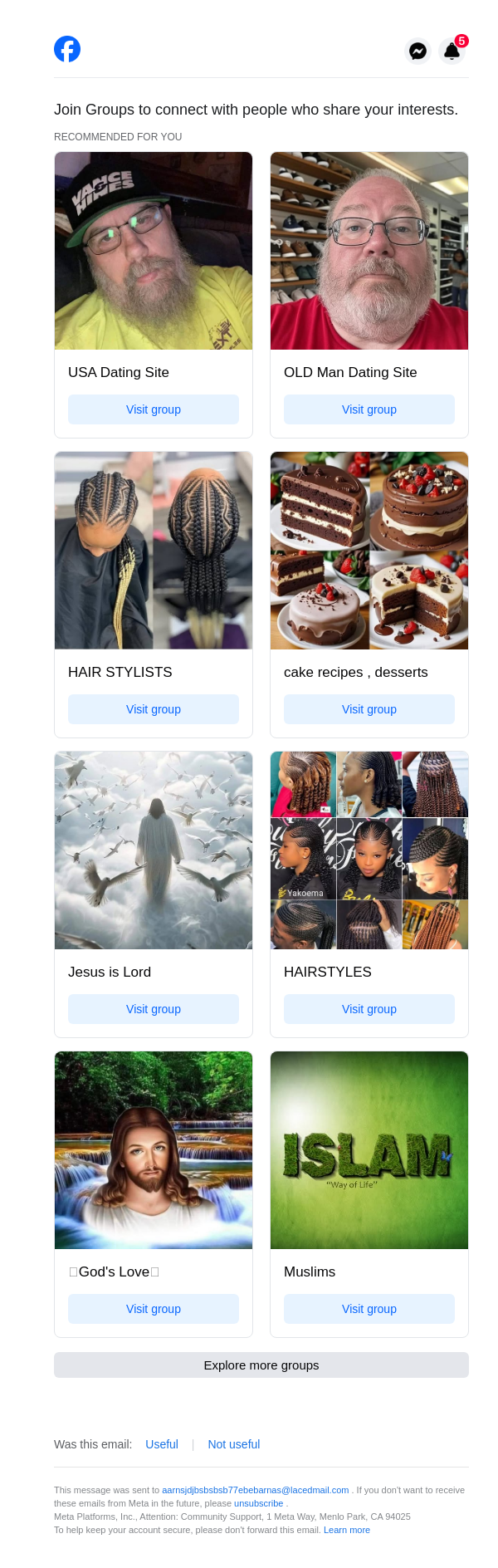Open the notifications bell
The image size is (498, 1568).
(x=452, y=51)
